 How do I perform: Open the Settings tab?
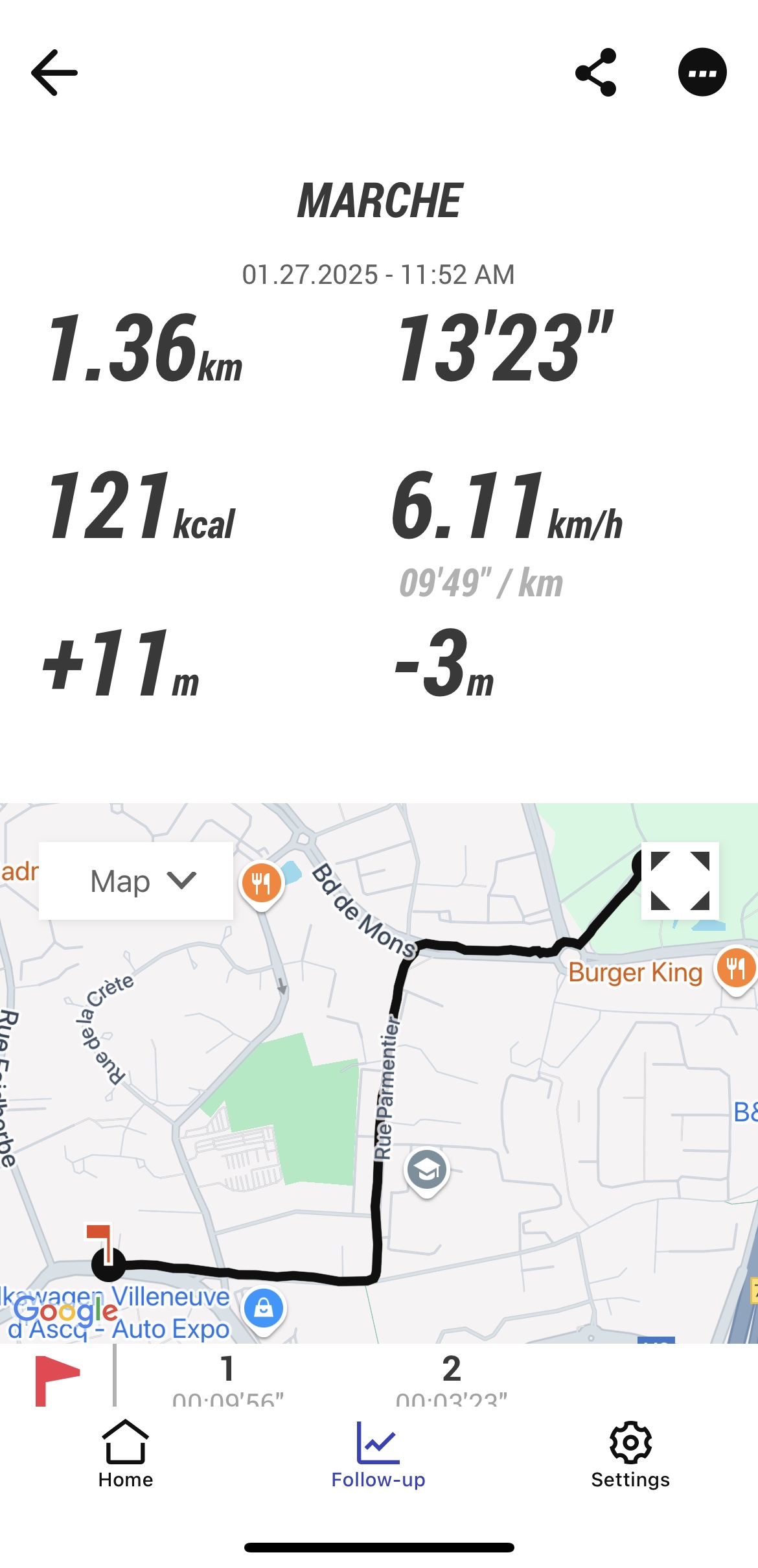click(630, 1455)
